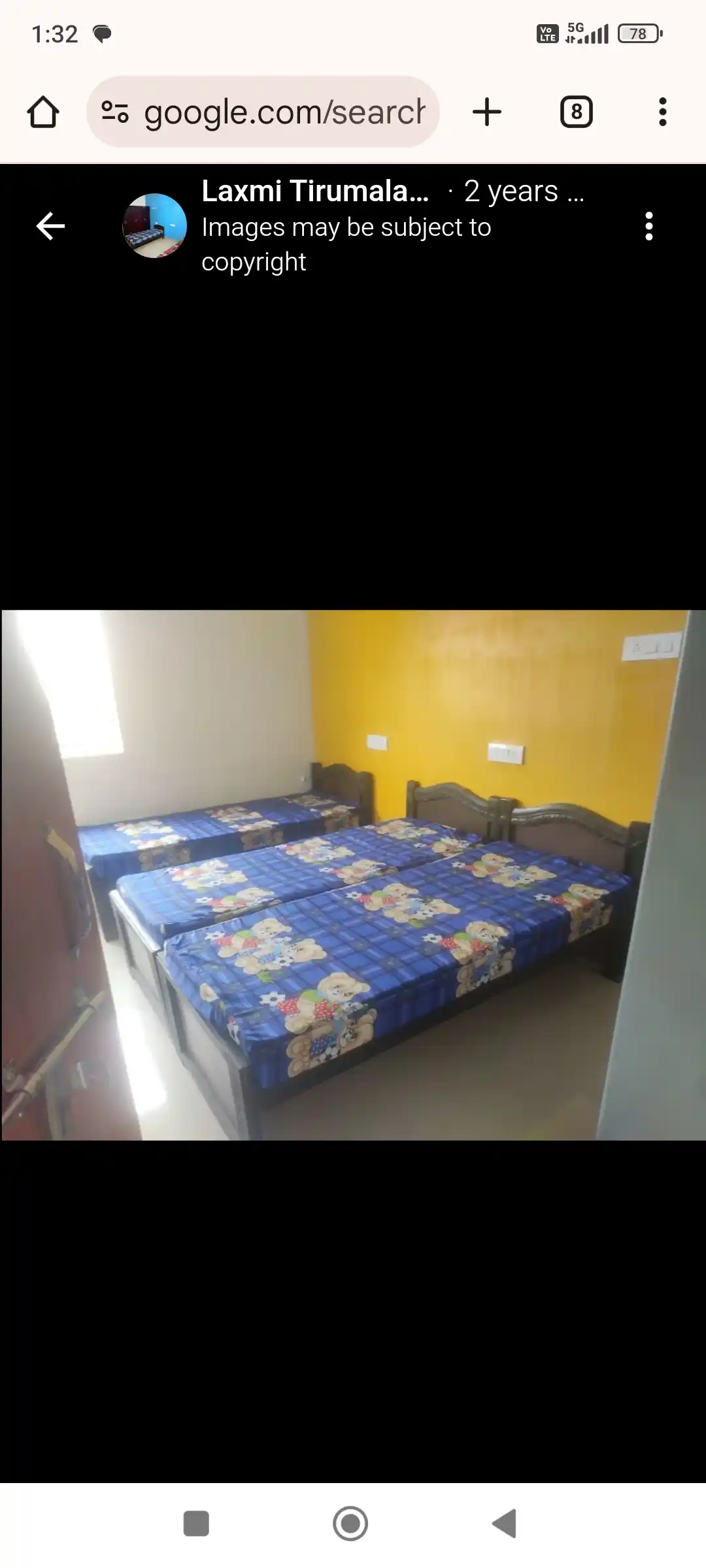Go to Chrome home page
The image size is (706, 1568).
43,112
